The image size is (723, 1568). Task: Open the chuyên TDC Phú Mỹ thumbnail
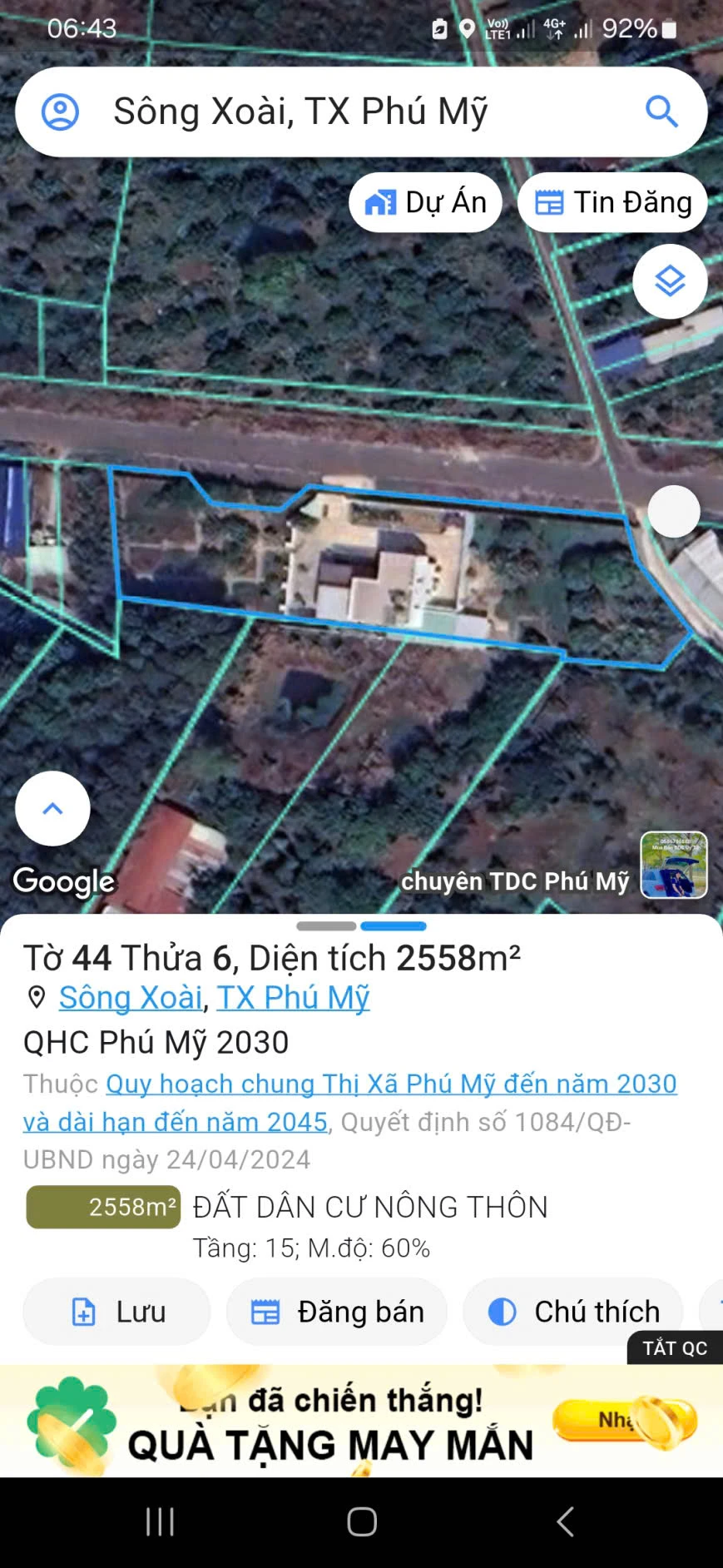point(673,865)
